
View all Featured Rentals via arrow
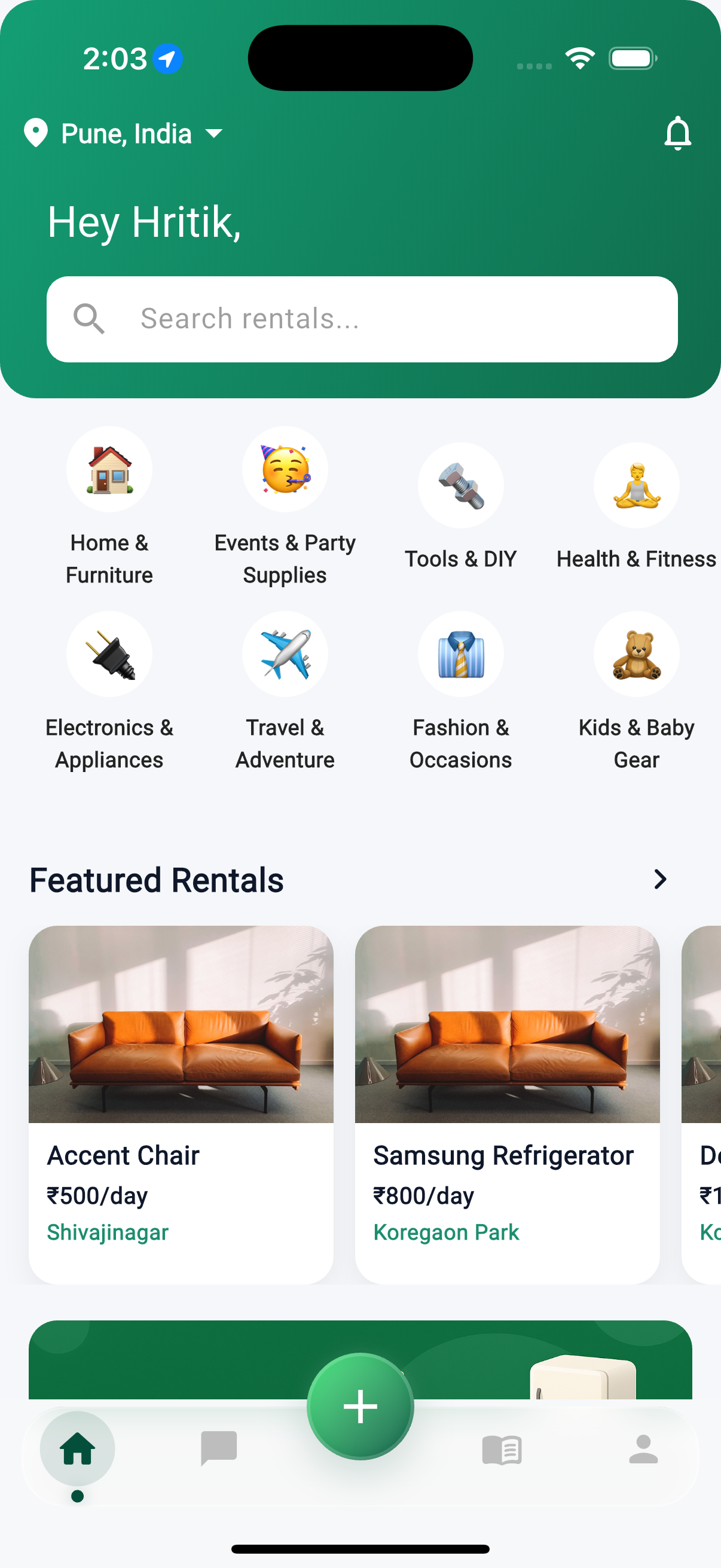[660, 879]
